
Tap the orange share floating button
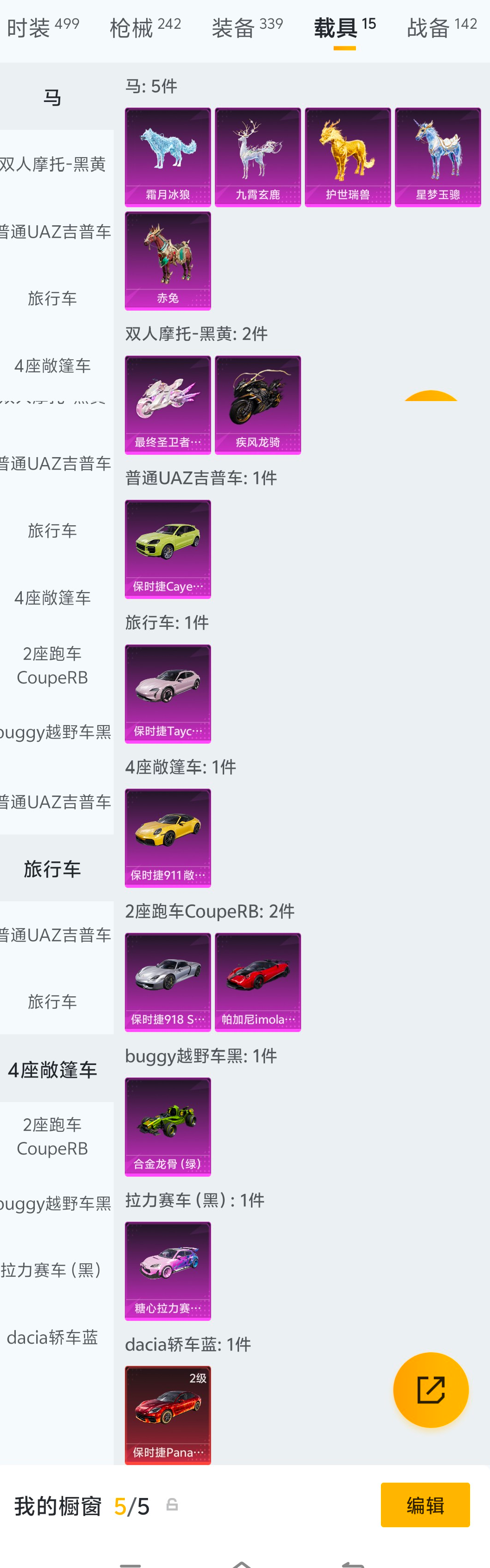(x=430, y=1390)
